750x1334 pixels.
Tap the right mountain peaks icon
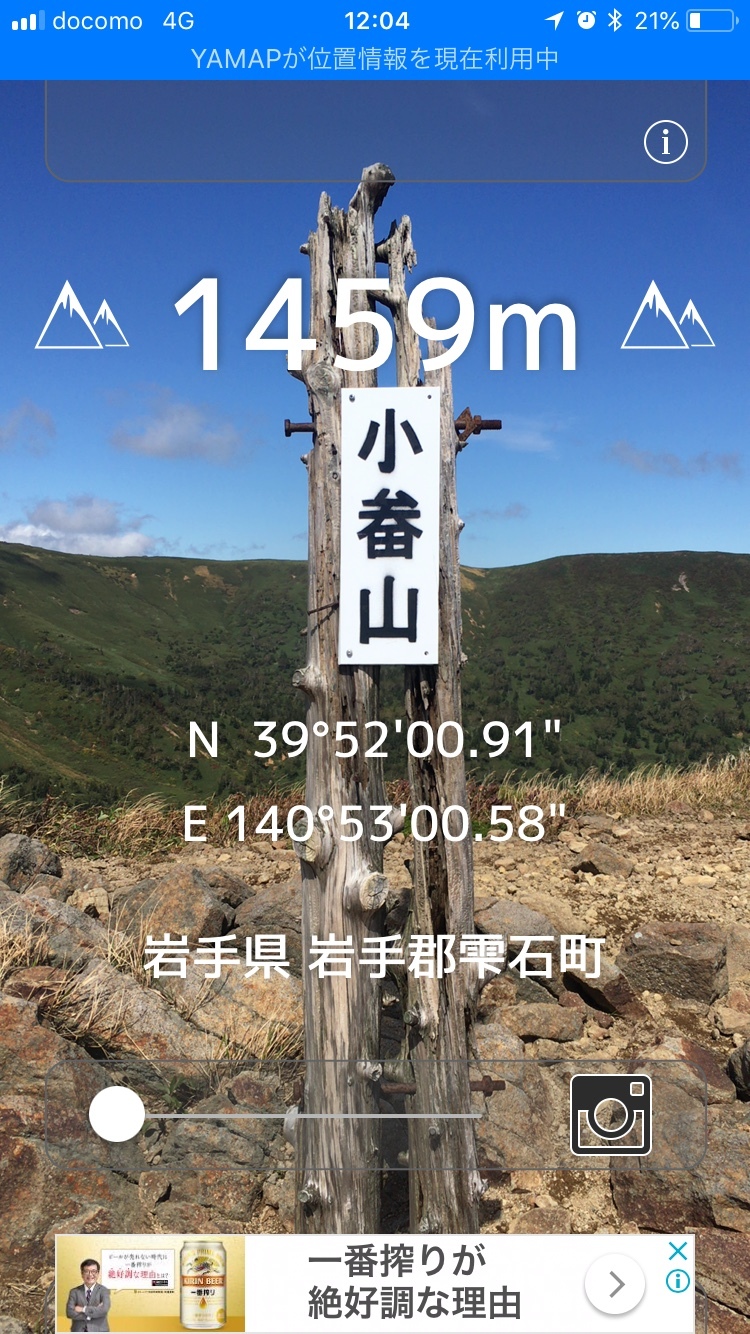point(664,318)
